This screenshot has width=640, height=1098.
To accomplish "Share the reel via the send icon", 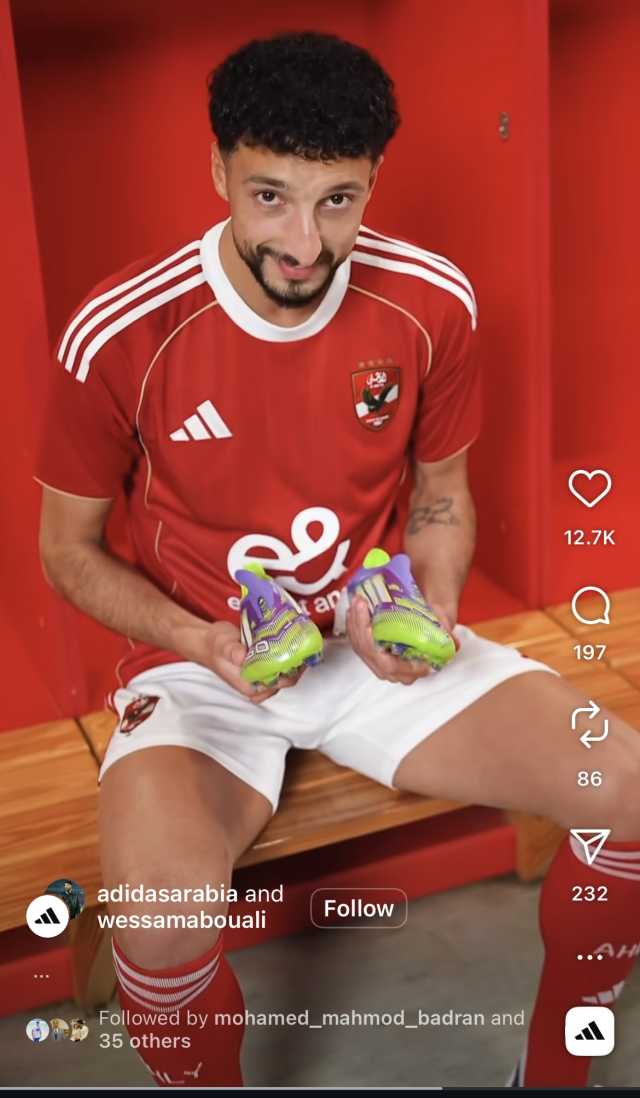I will click(x=589, y=847).
